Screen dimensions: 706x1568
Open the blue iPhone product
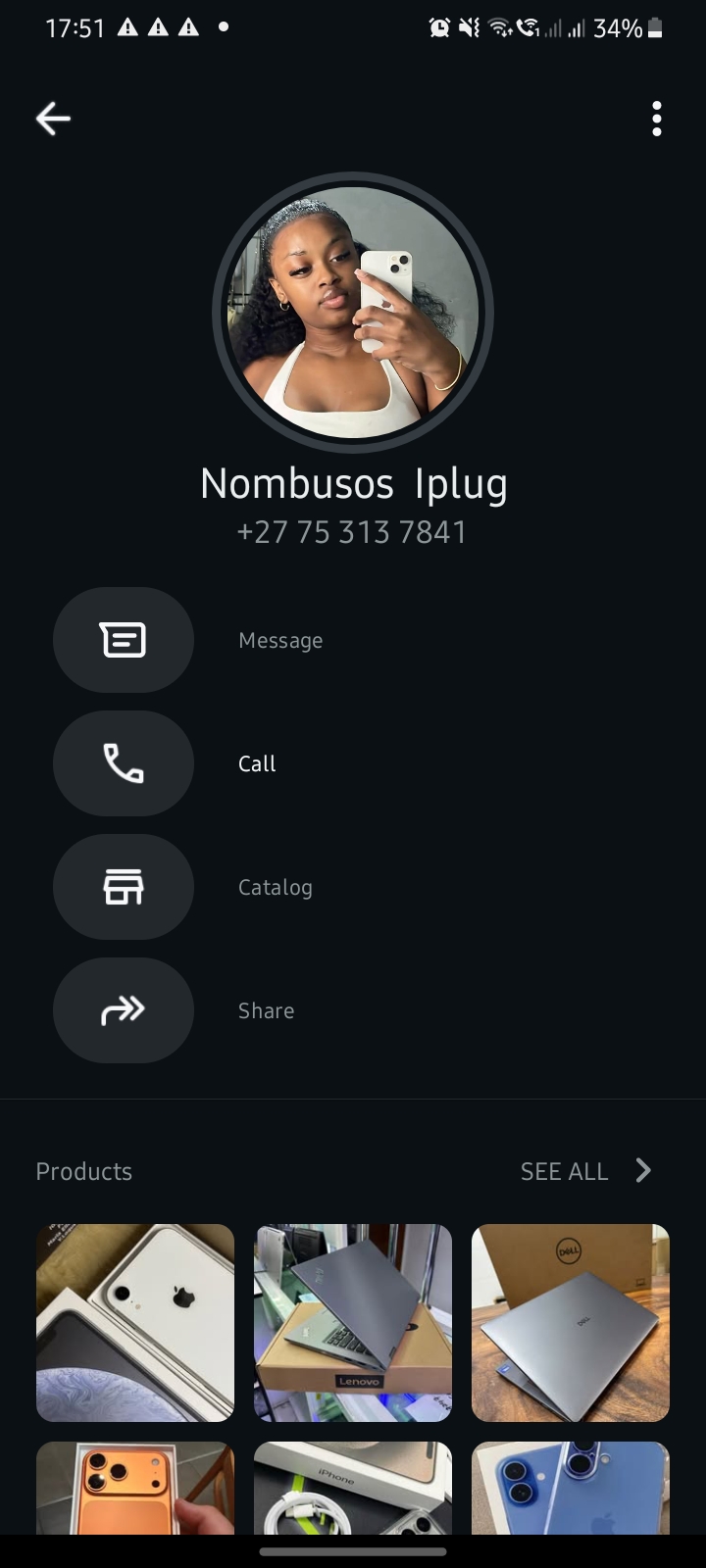(x=571, y=1488)
